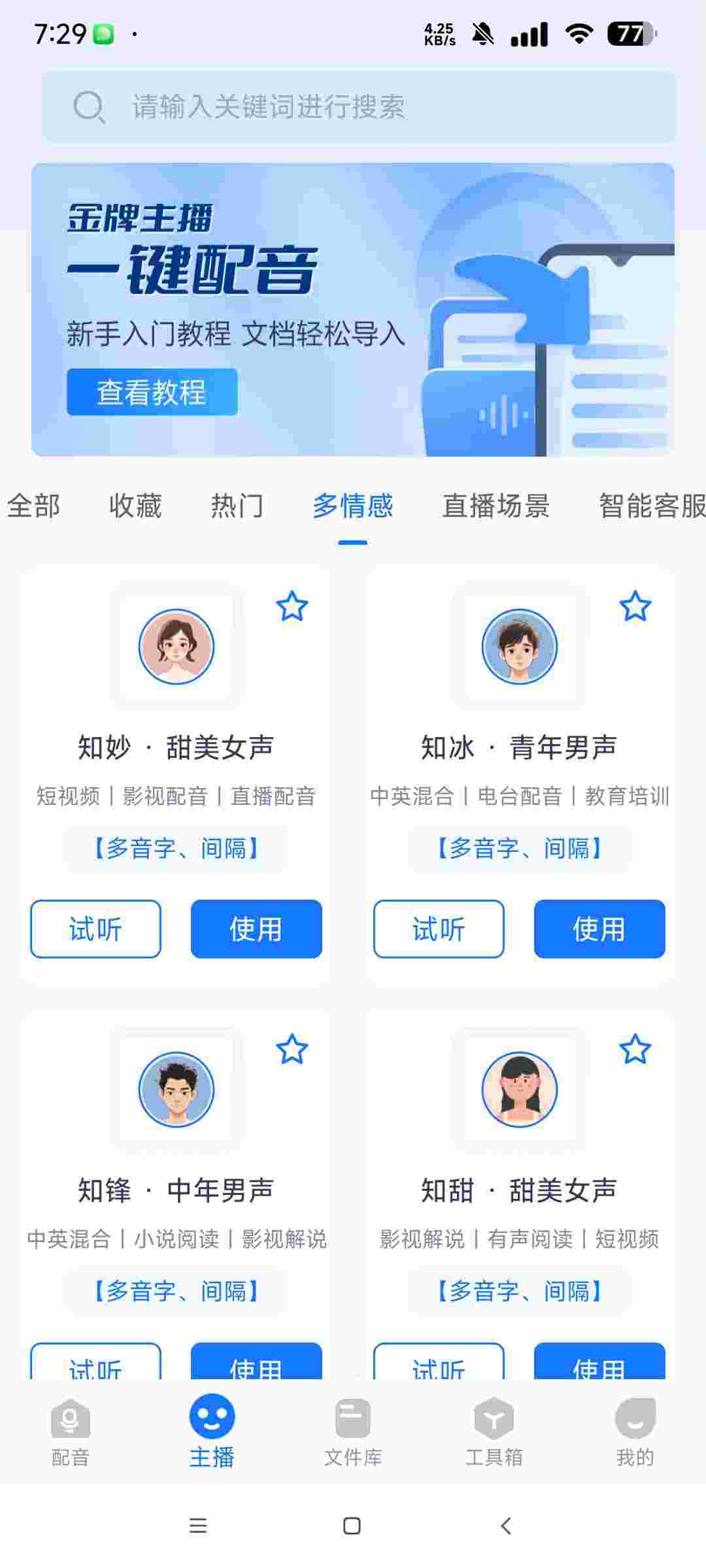Screen dimensions: 706x1568
Task: Use the 知妙 · 甜美女声 voice
Action: click(x=256, y=928)
